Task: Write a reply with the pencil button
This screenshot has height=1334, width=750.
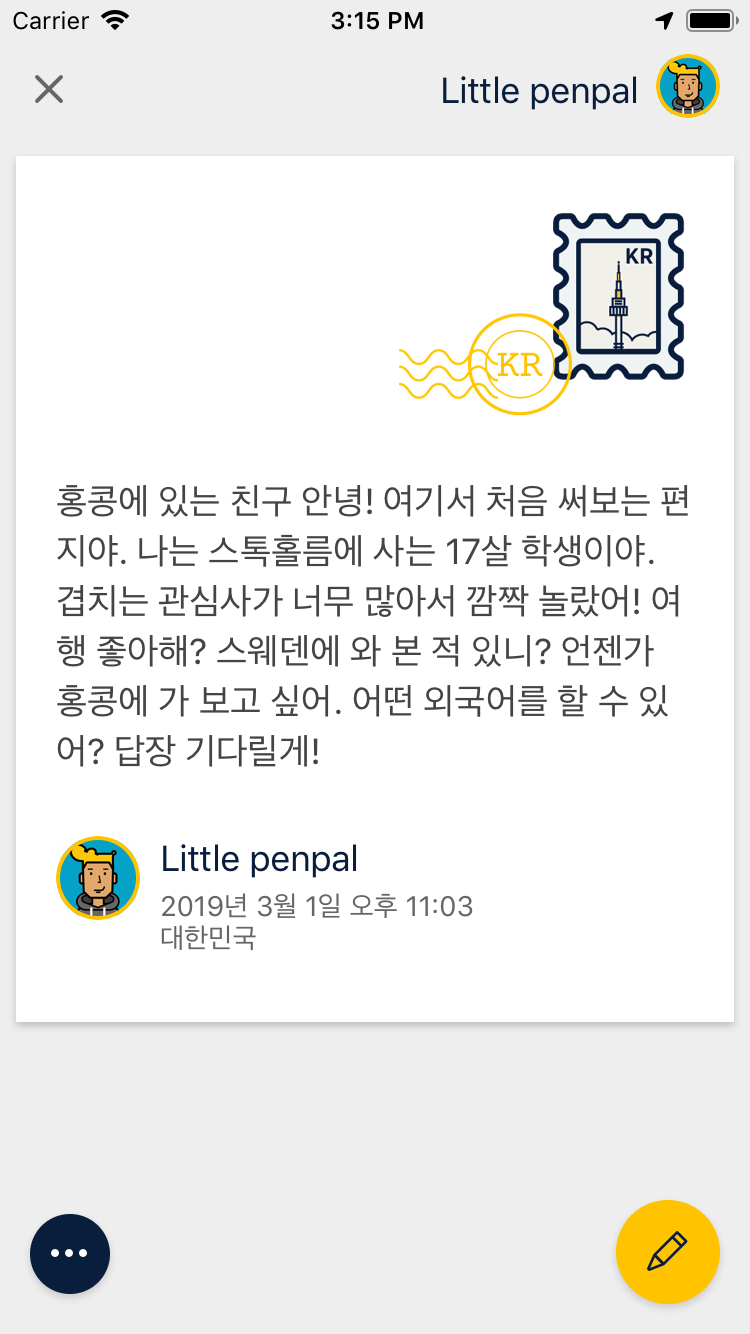Action: tap(667, 1251)
